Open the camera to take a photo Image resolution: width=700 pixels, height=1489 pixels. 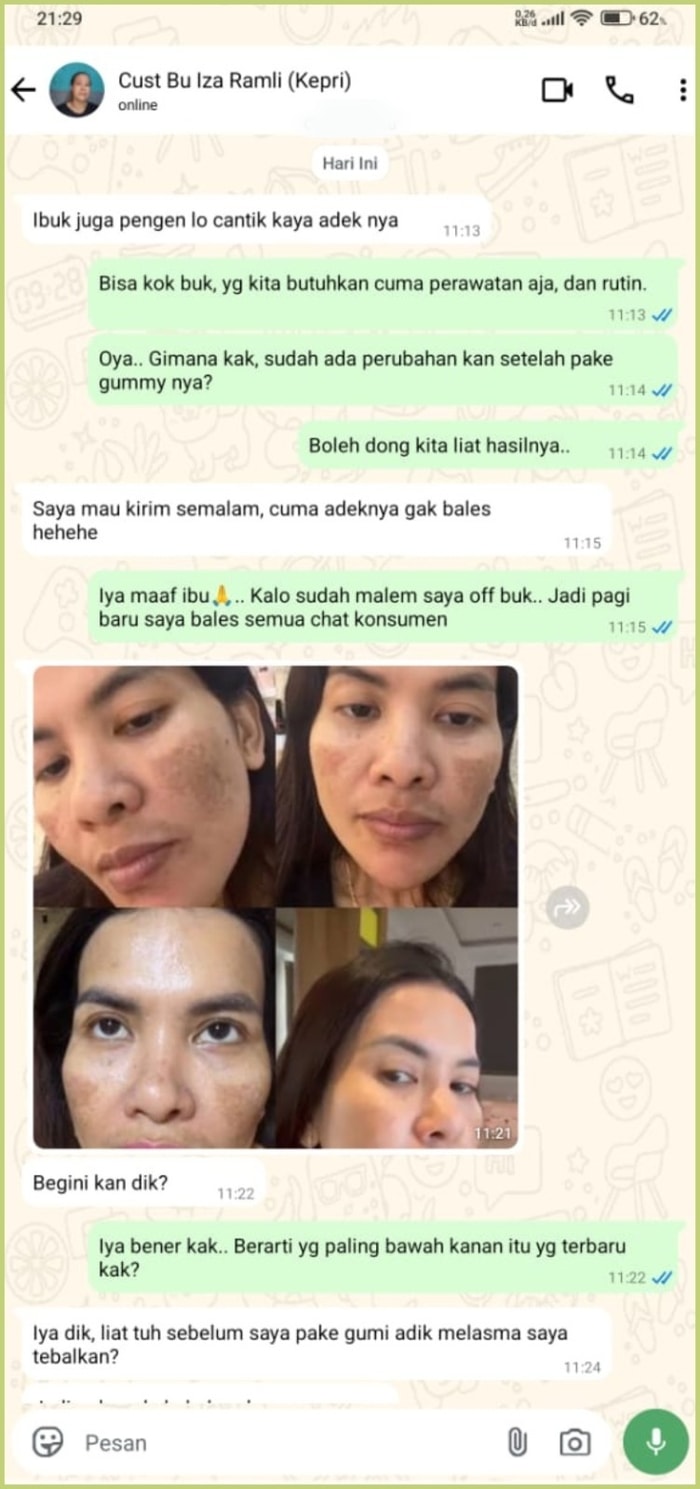click(574, 1442)
